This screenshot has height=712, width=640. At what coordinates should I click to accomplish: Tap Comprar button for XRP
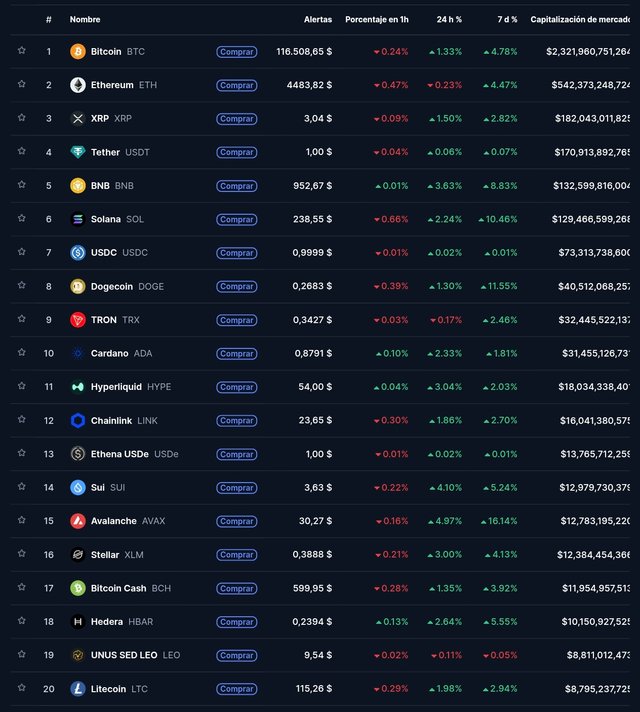(x=236, y=119)
